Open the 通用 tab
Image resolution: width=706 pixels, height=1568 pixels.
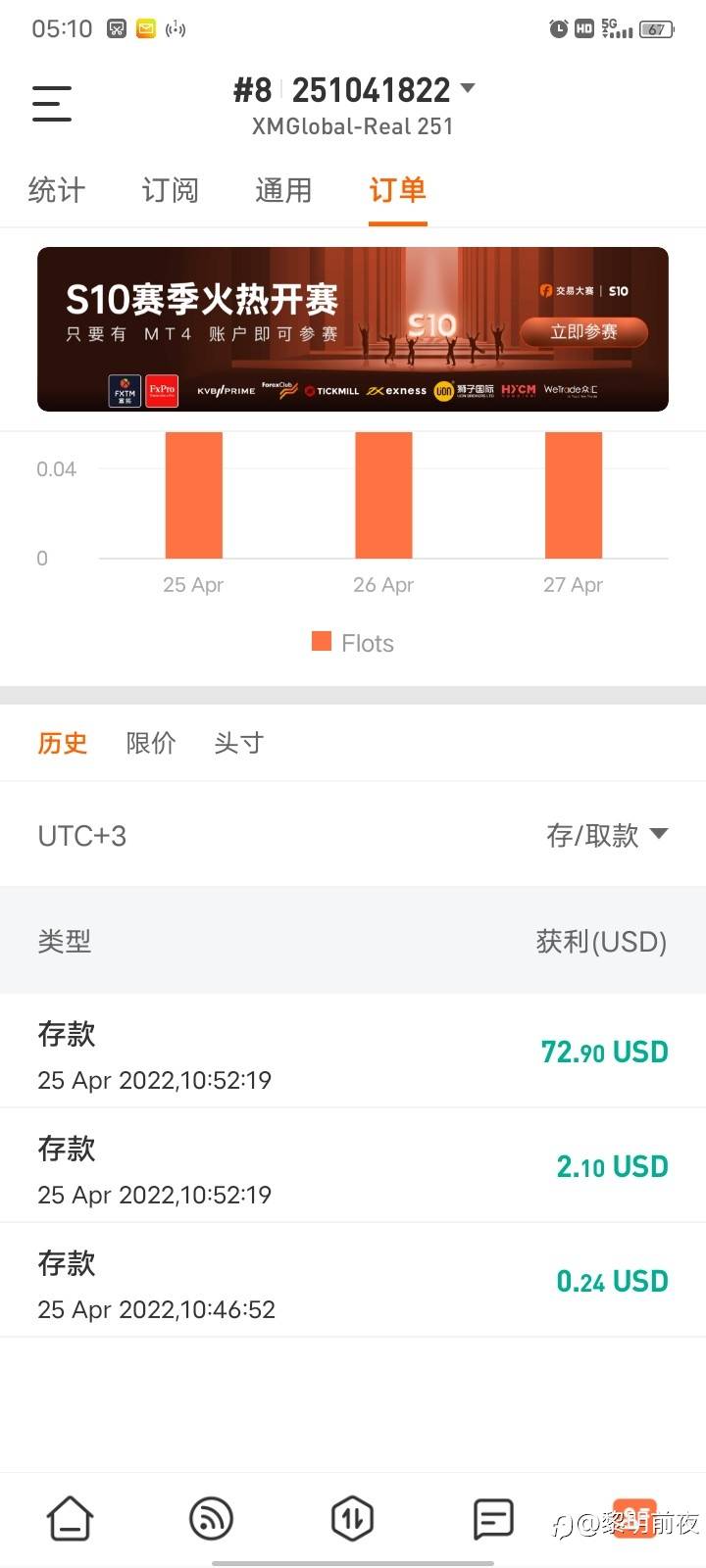283,190
